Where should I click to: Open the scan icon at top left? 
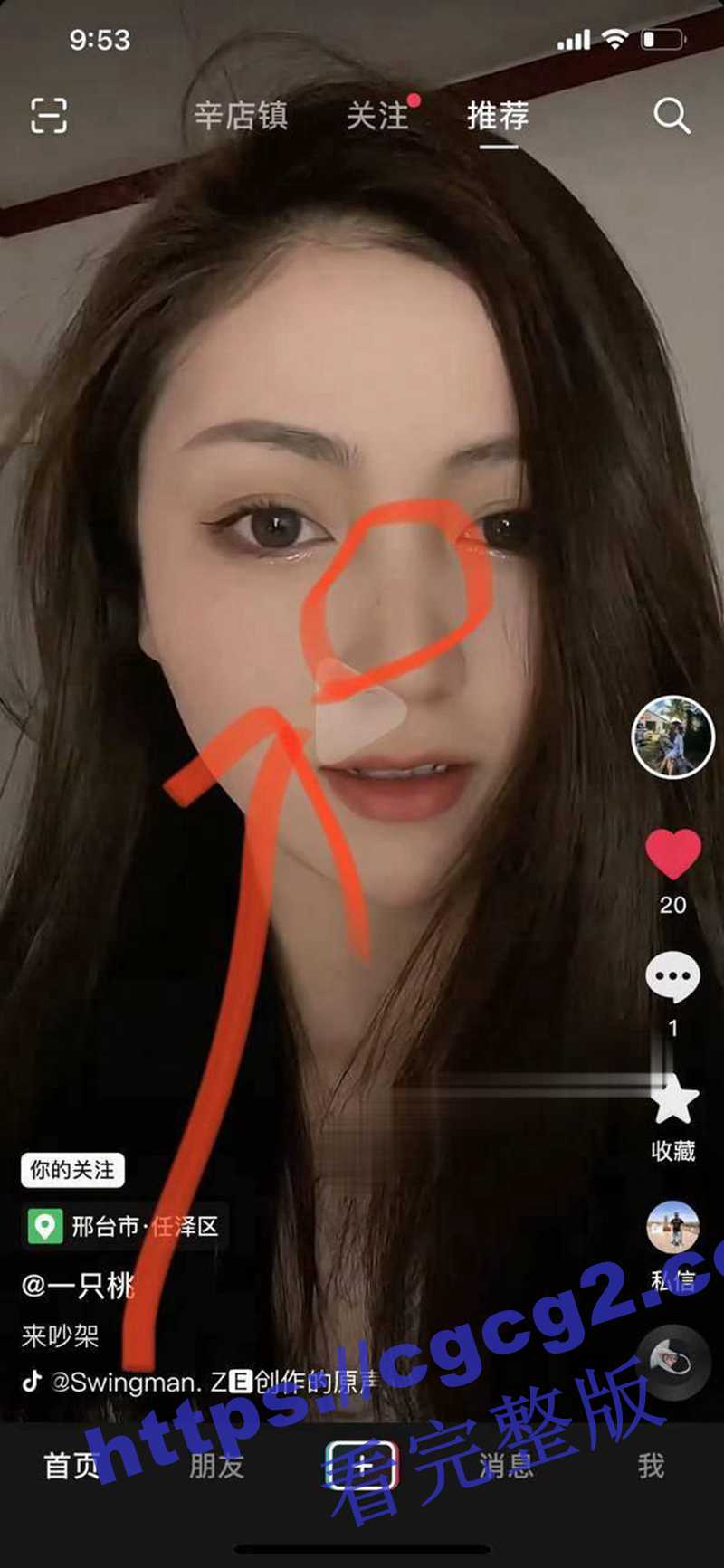tap(49, 116)
